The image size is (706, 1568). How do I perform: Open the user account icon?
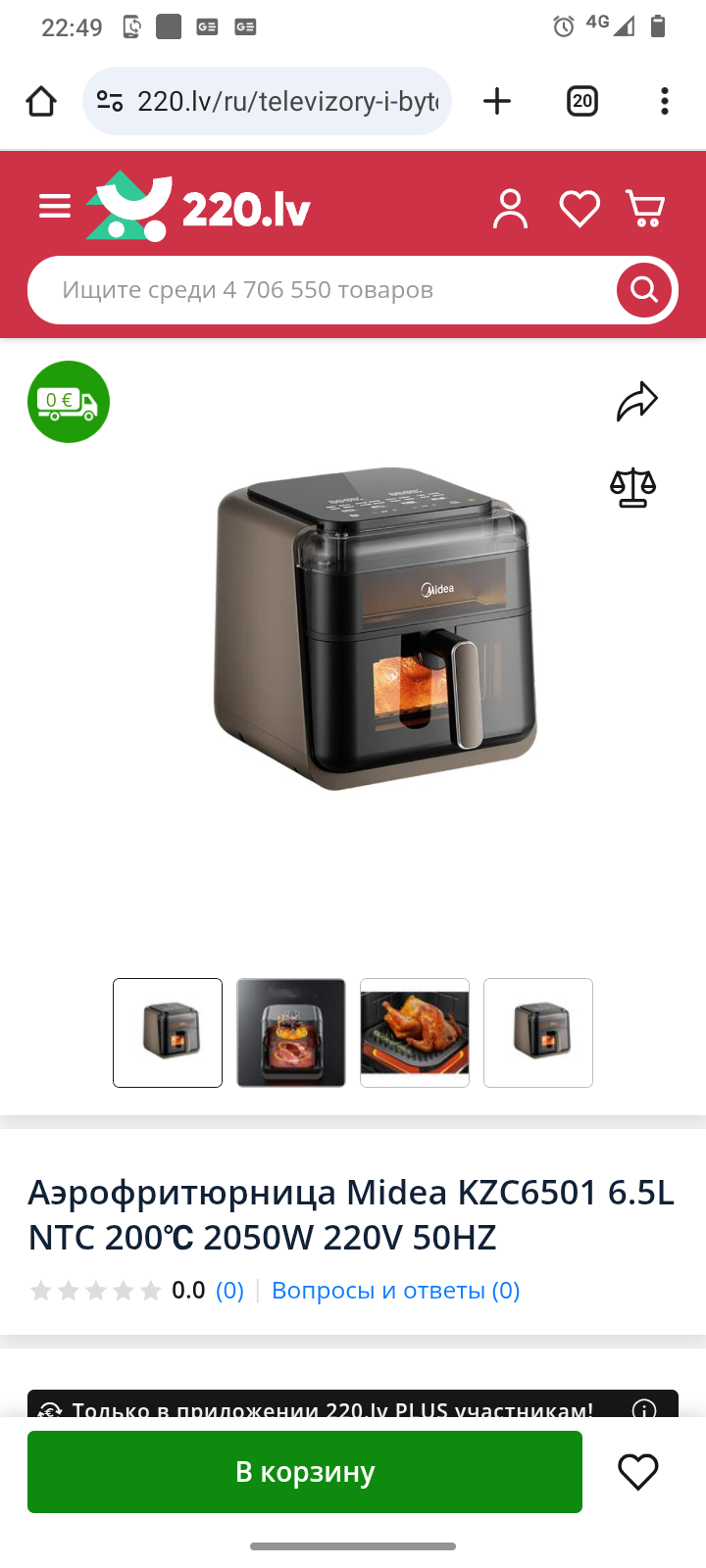(x=510, y=209)
